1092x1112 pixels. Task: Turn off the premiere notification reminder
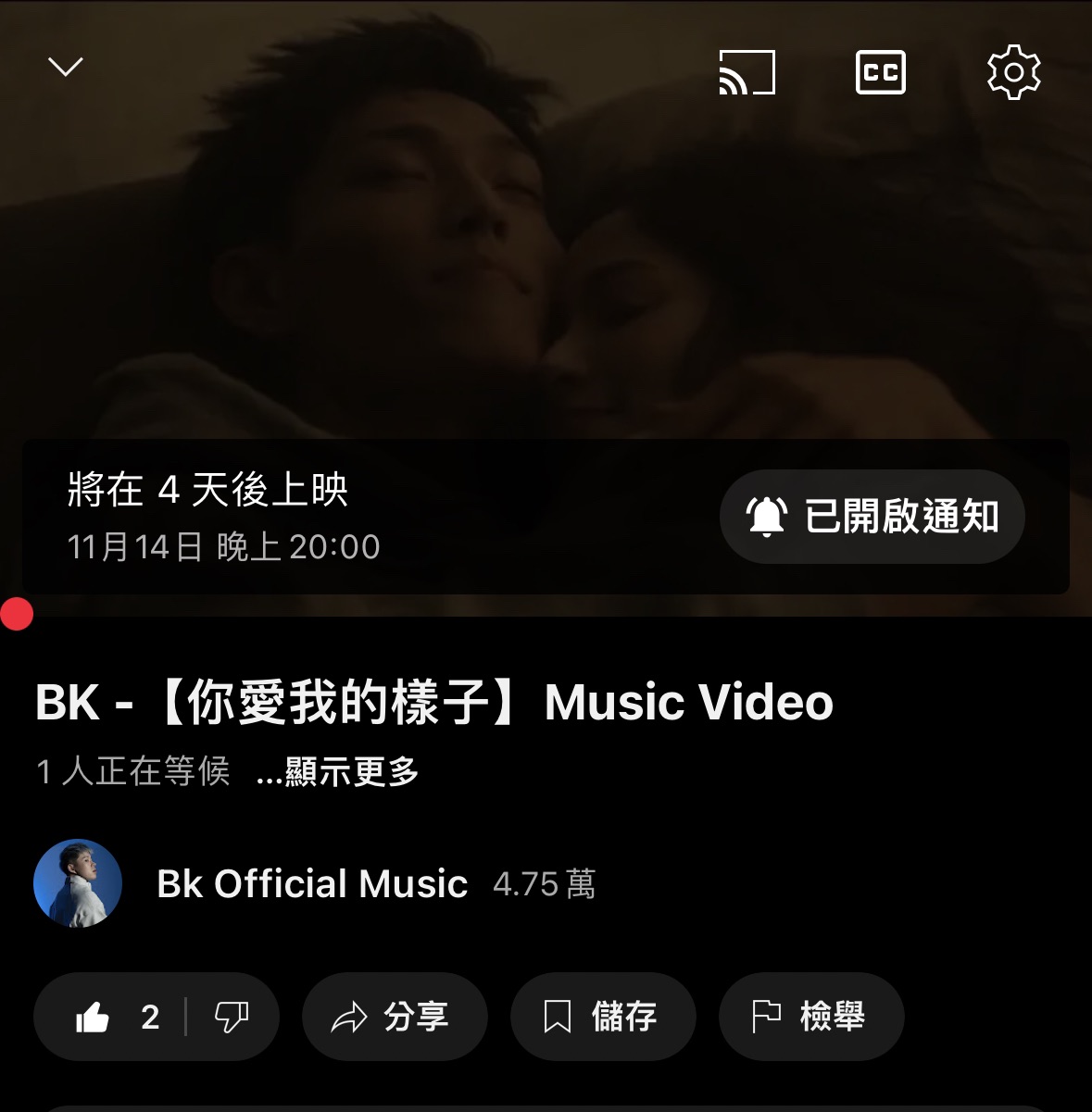[872, 517]
